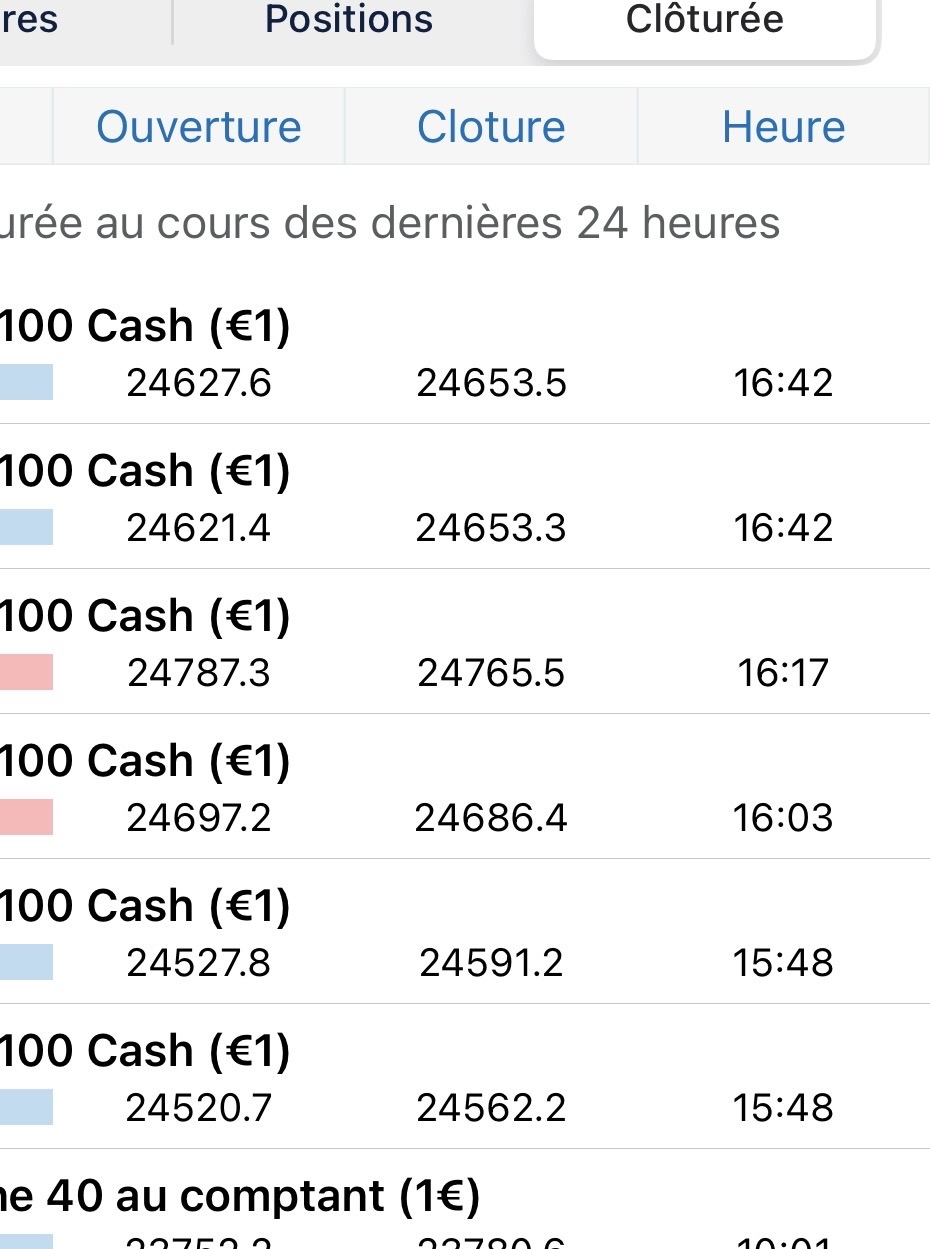Sort by the Cloture column header
Screen dimensions: 930x1249
491,127
